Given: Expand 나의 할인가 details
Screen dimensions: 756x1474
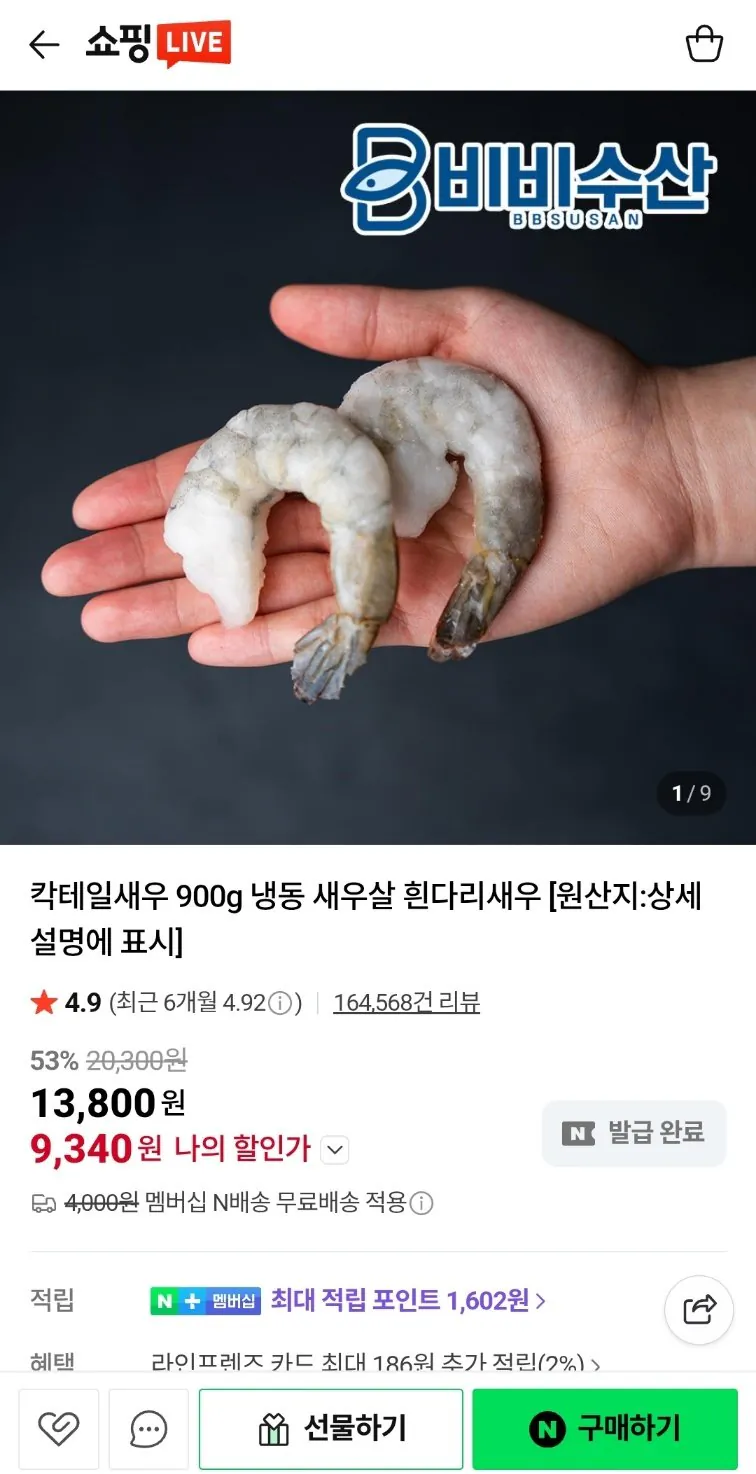Looking at the screenshot, I should [336, 1150].
